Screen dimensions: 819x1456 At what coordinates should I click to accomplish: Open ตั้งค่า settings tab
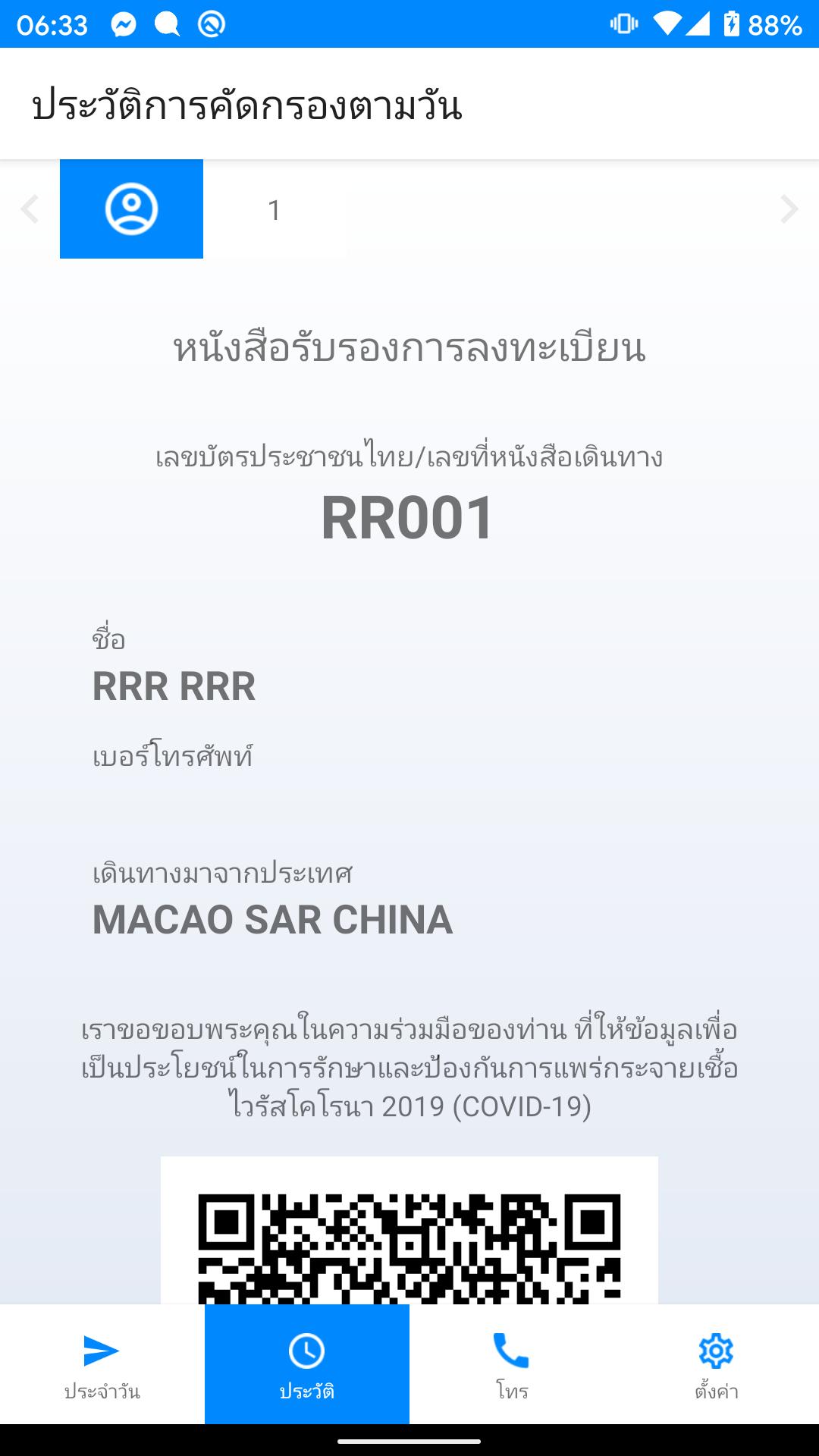pos(717,1364)
